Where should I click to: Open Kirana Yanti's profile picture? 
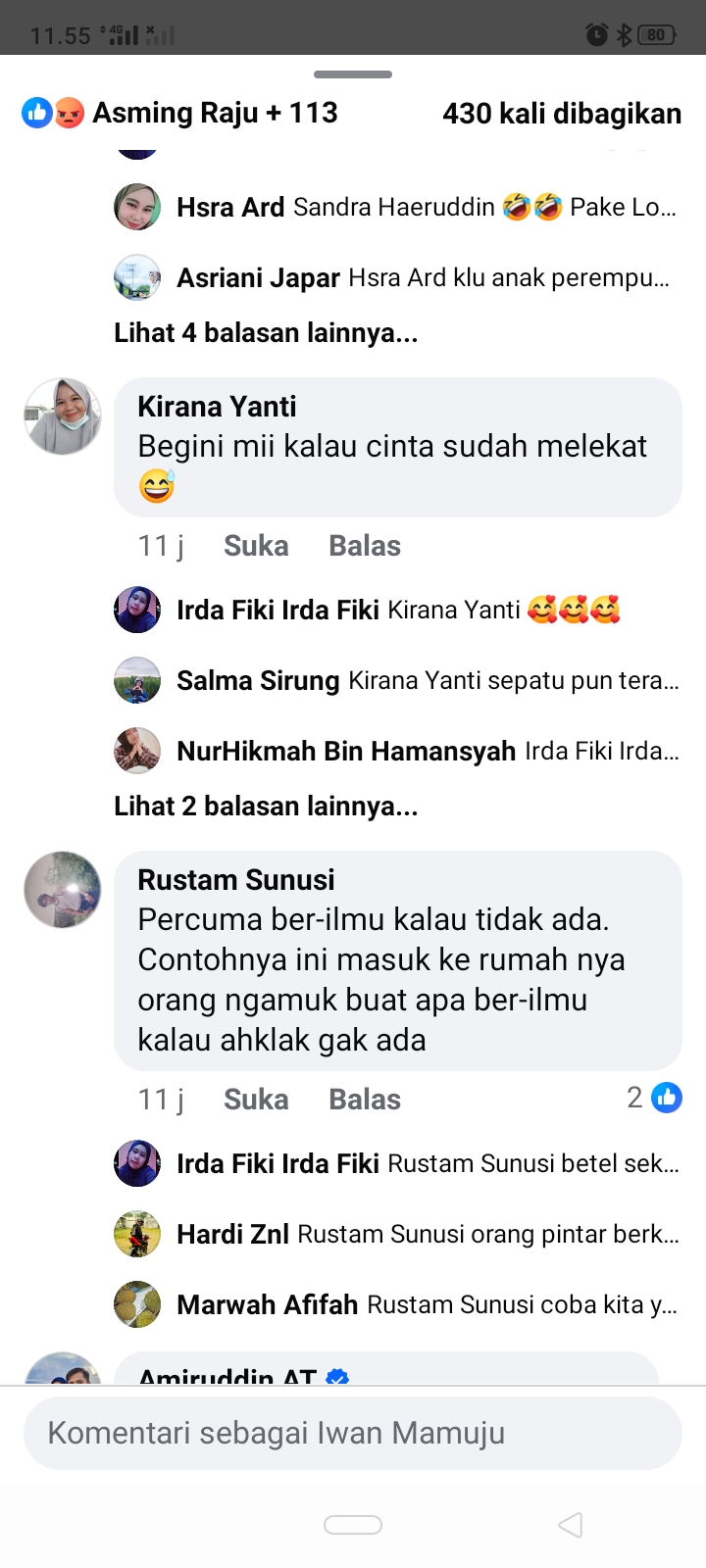(x=63, y=416)
